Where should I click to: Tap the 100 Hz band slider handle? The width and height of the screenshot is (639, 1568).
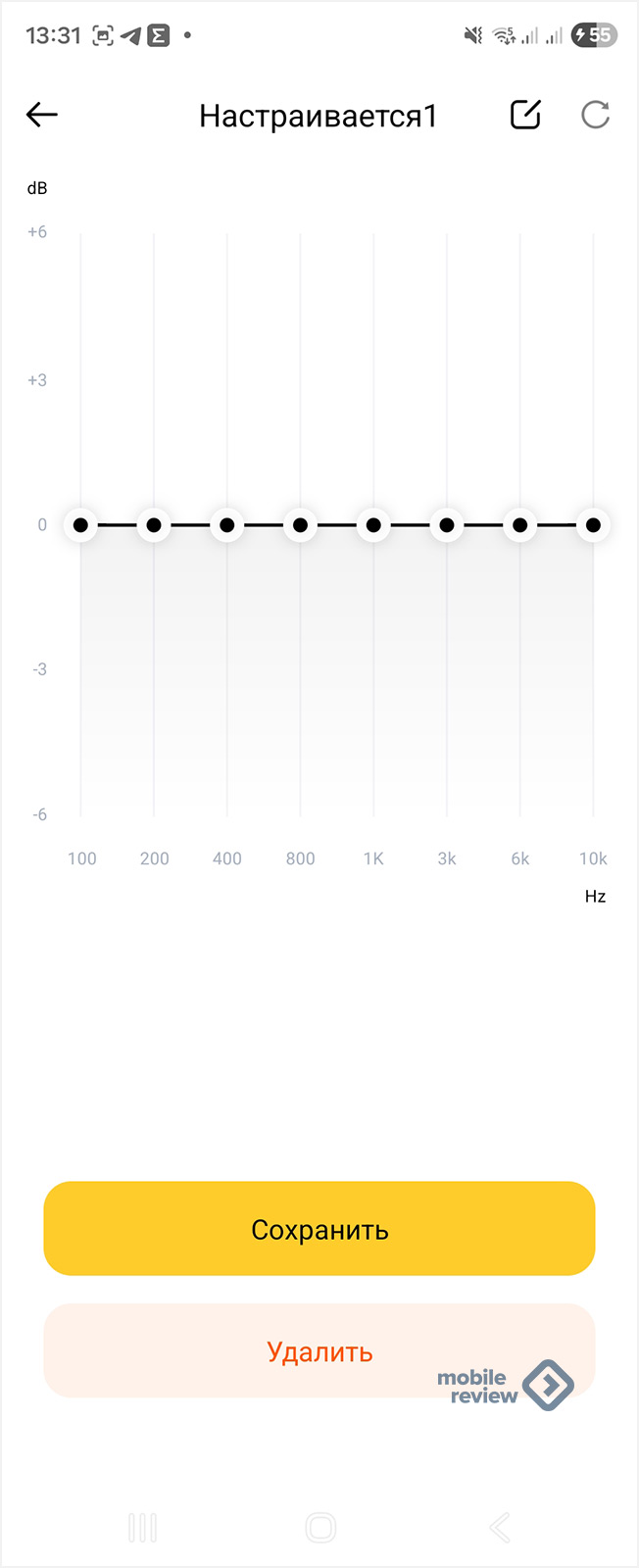point(80,525)
